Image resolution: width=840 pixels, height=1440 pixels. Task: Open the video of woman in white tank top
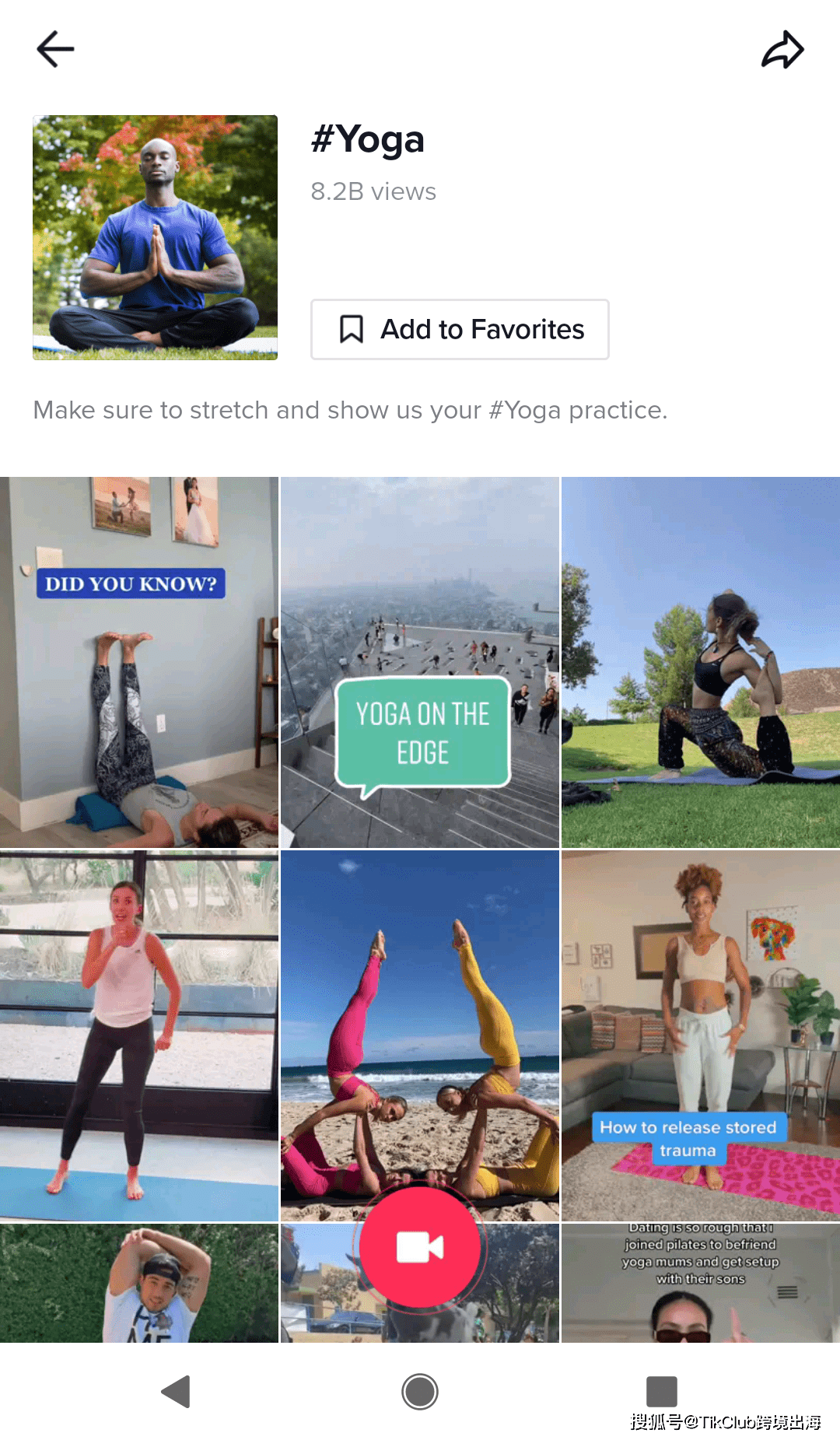139,1035
